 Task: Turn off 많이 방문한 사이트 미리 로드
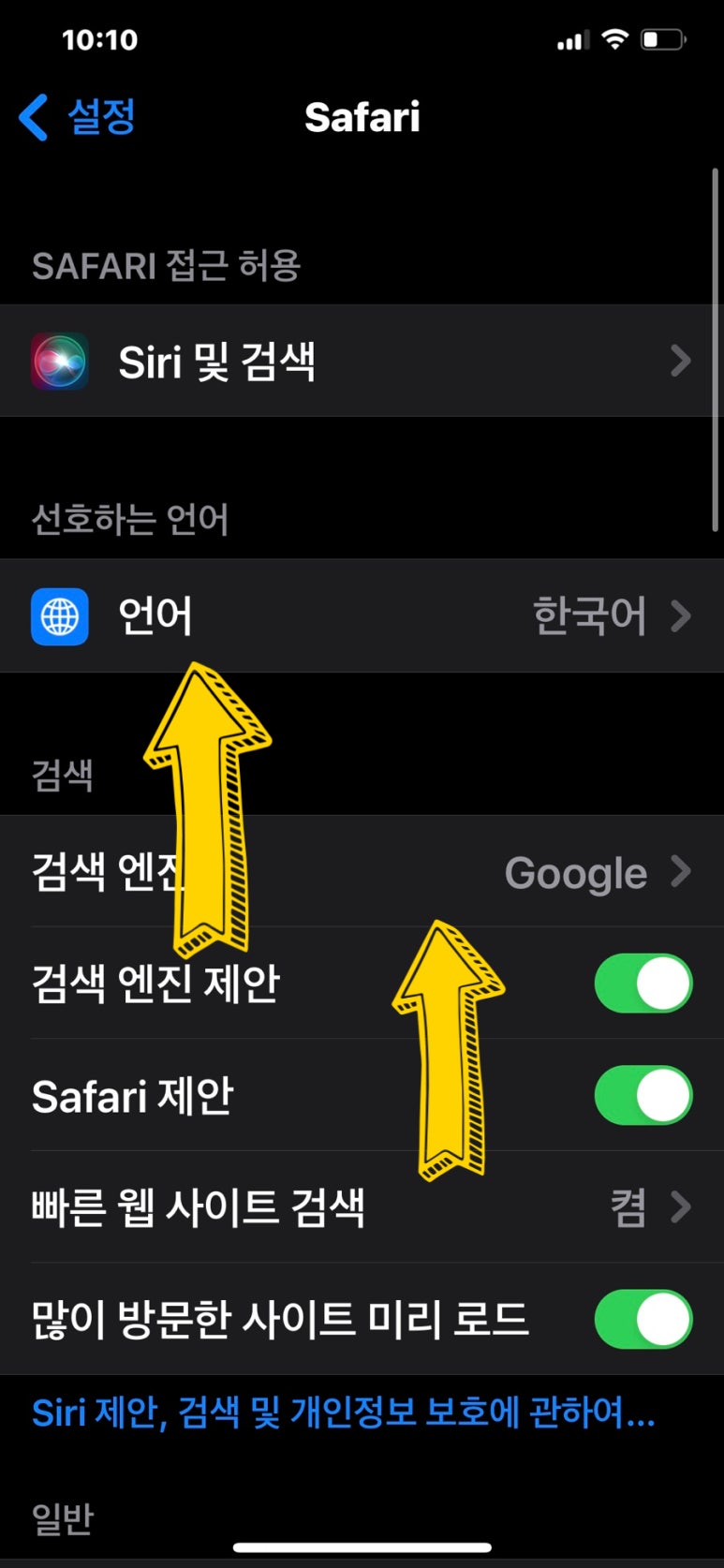tap(643, 1319)
